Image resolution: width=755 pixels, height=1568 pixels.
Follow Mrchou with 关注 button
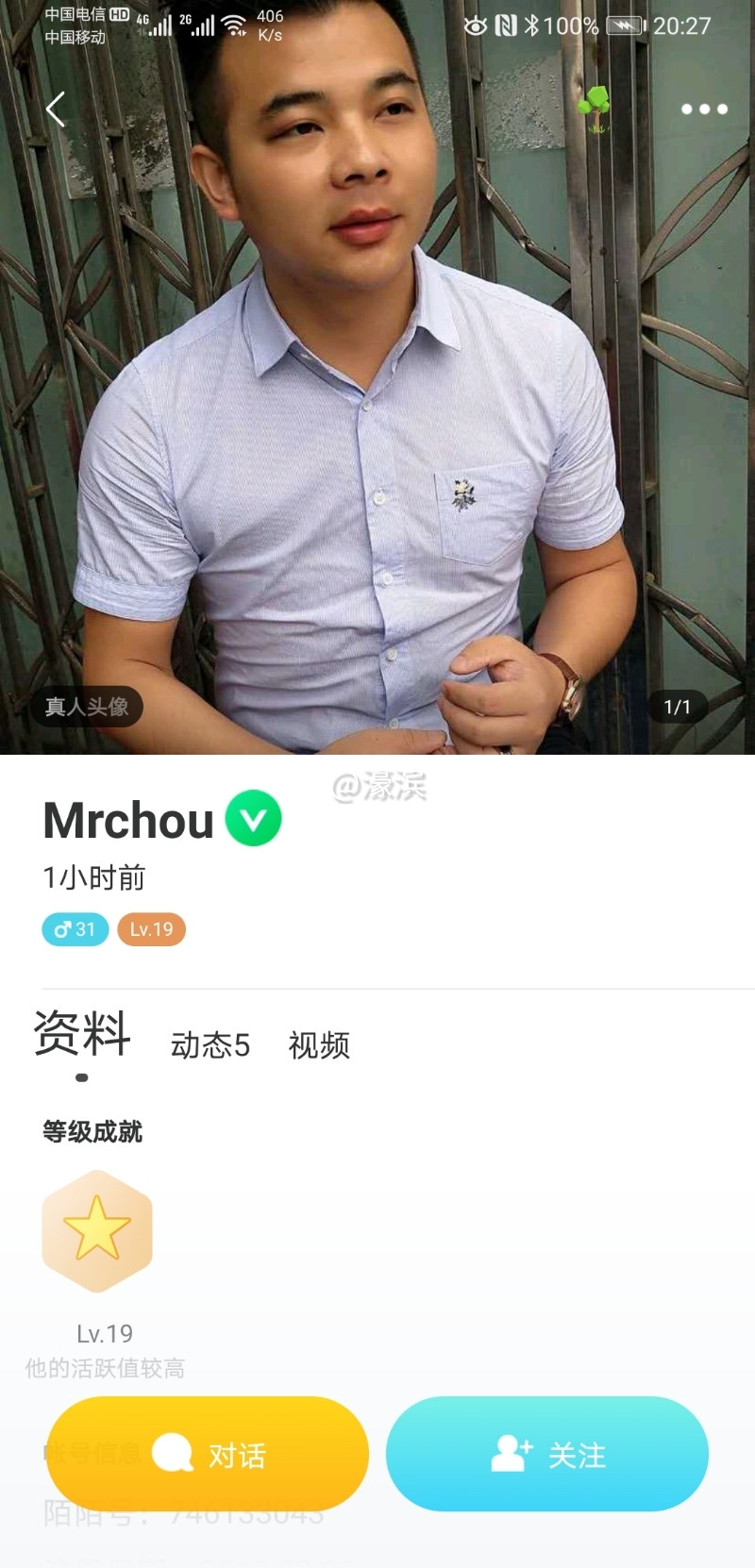point(547,1454)
